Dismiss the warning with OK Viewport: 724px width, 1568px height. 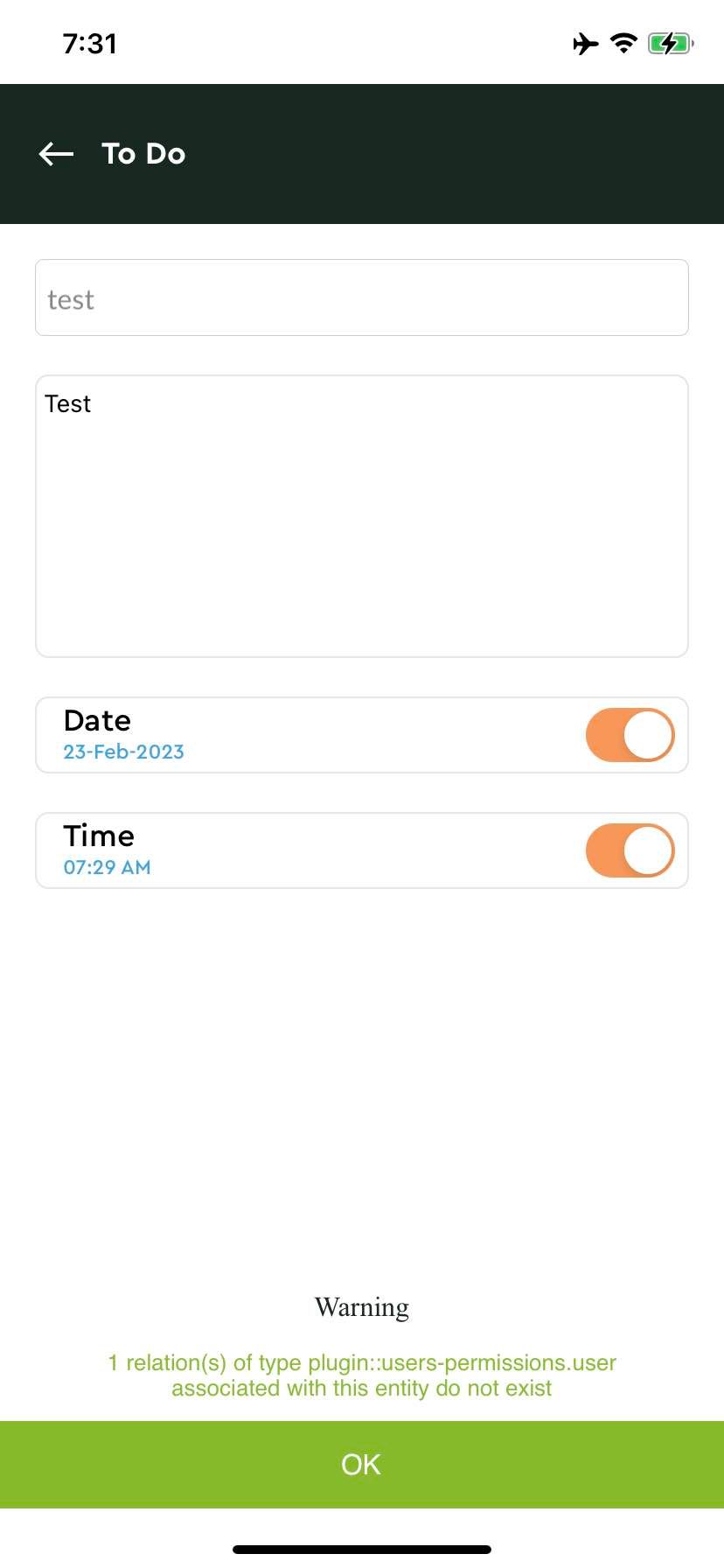tap(362, 1465)
